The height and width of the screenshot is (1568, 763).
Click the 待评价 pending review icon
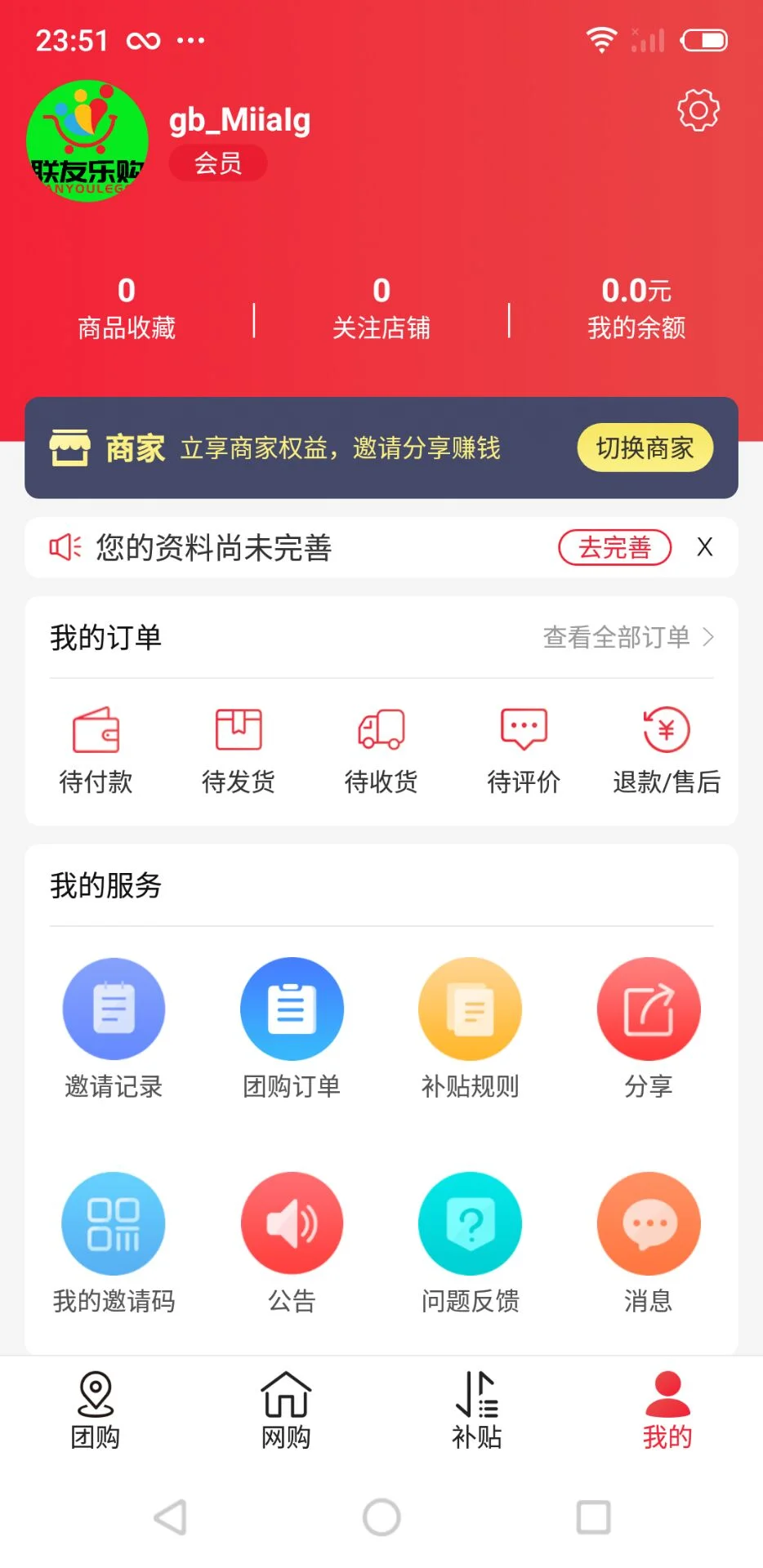pyautogui.click(x=523, y=750)
